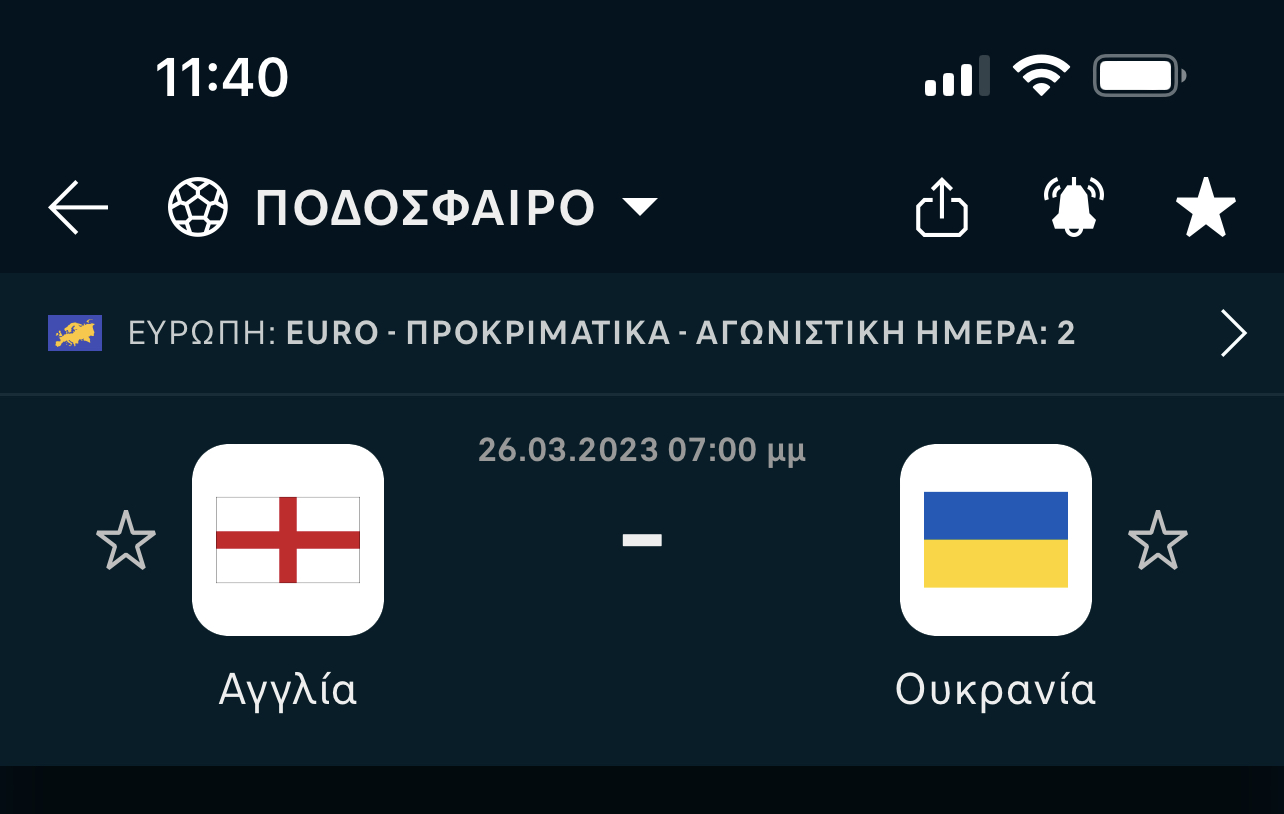Share this match

[x=942, y=208]
